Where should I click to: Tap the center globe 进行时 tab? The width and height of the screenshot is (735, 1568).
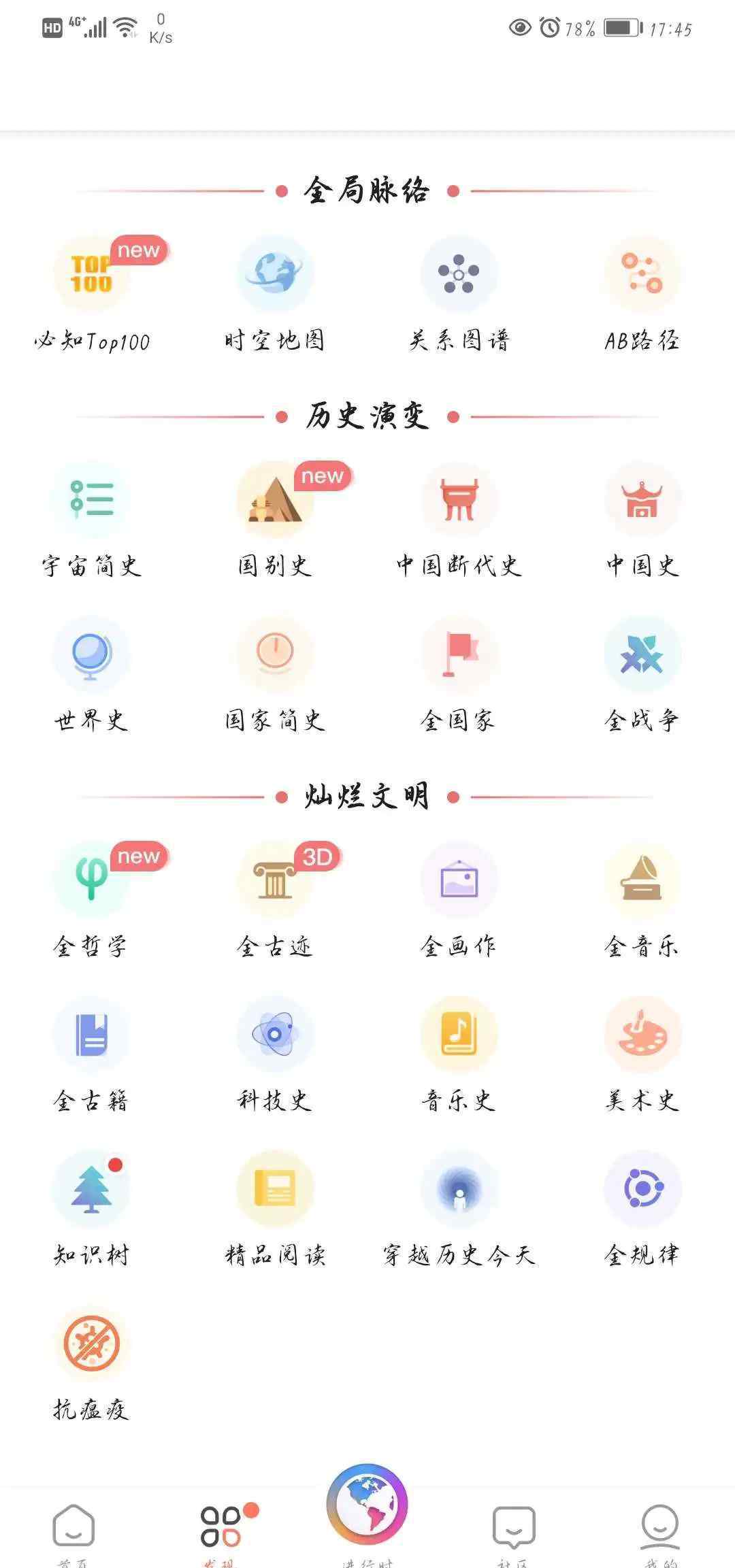click(367, 1514)
